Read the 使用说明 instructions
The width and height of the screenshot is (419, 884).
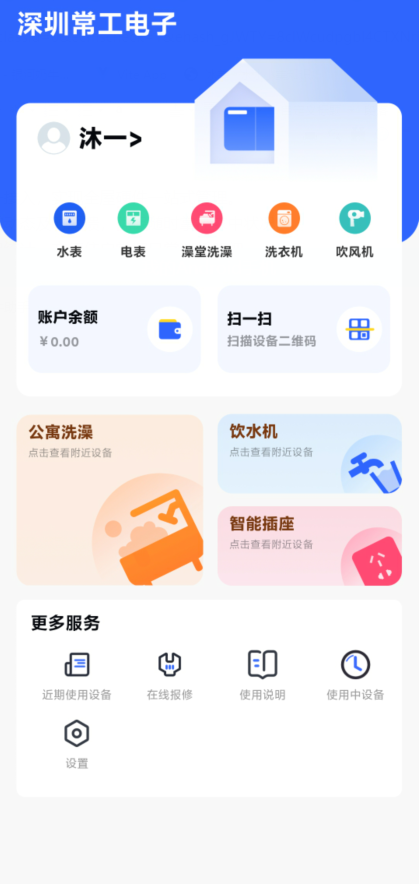pos(262,675)
